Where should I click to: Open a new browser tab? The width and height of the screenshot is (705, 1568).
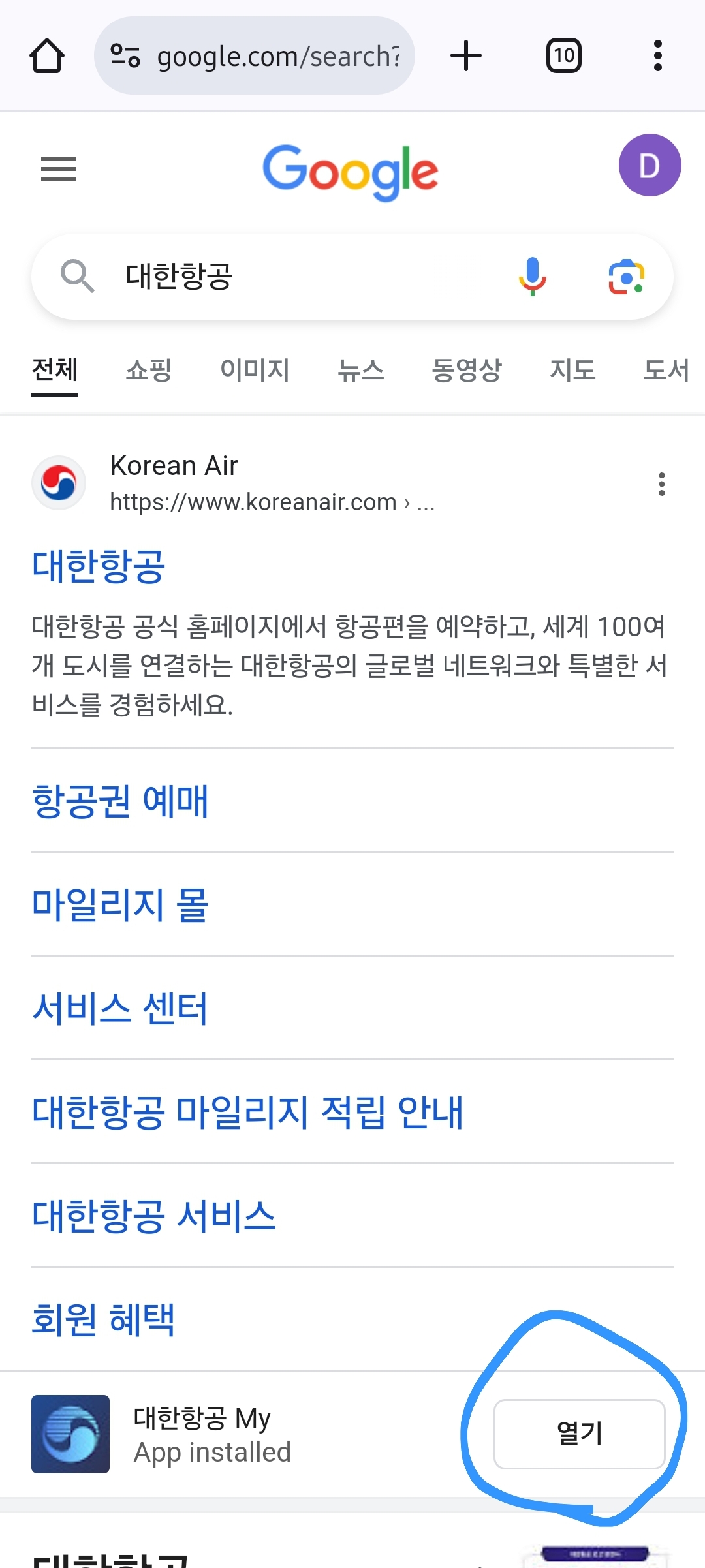pos(466,56)
